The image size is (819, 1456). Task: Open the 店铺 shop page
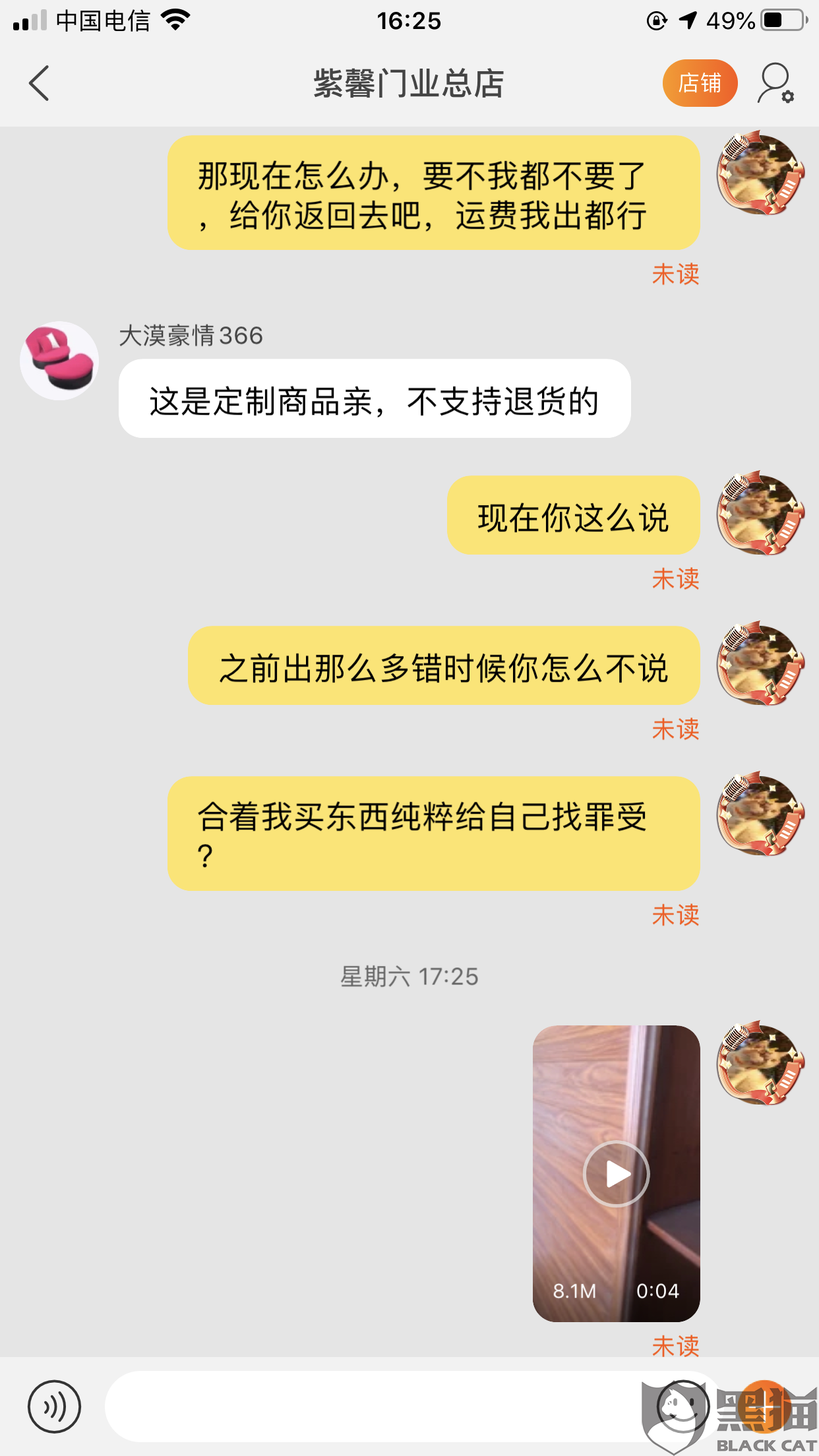click(x=700, y=83)
